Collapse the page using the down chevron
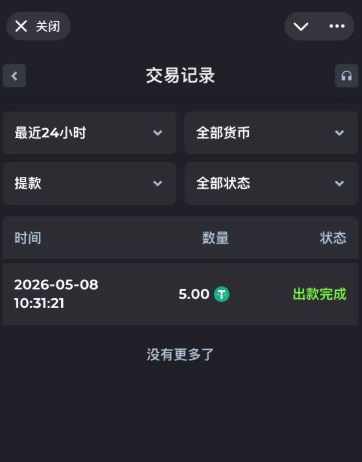Screen dimensions: 362x462 [x=301, y=26]
